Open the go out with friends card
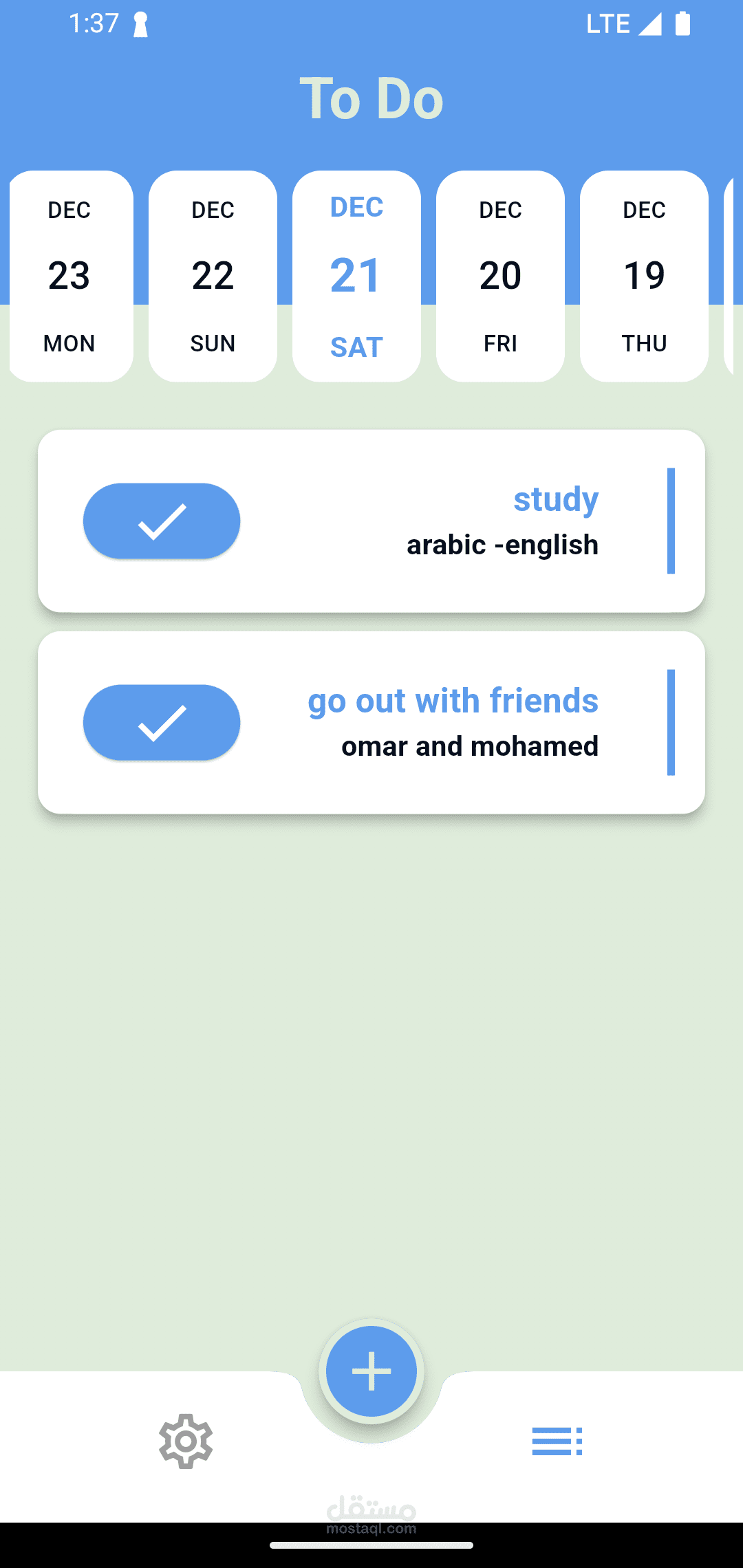Image resolution: width=743 pixels, height=1568 pixels. [x=371, y=722]
